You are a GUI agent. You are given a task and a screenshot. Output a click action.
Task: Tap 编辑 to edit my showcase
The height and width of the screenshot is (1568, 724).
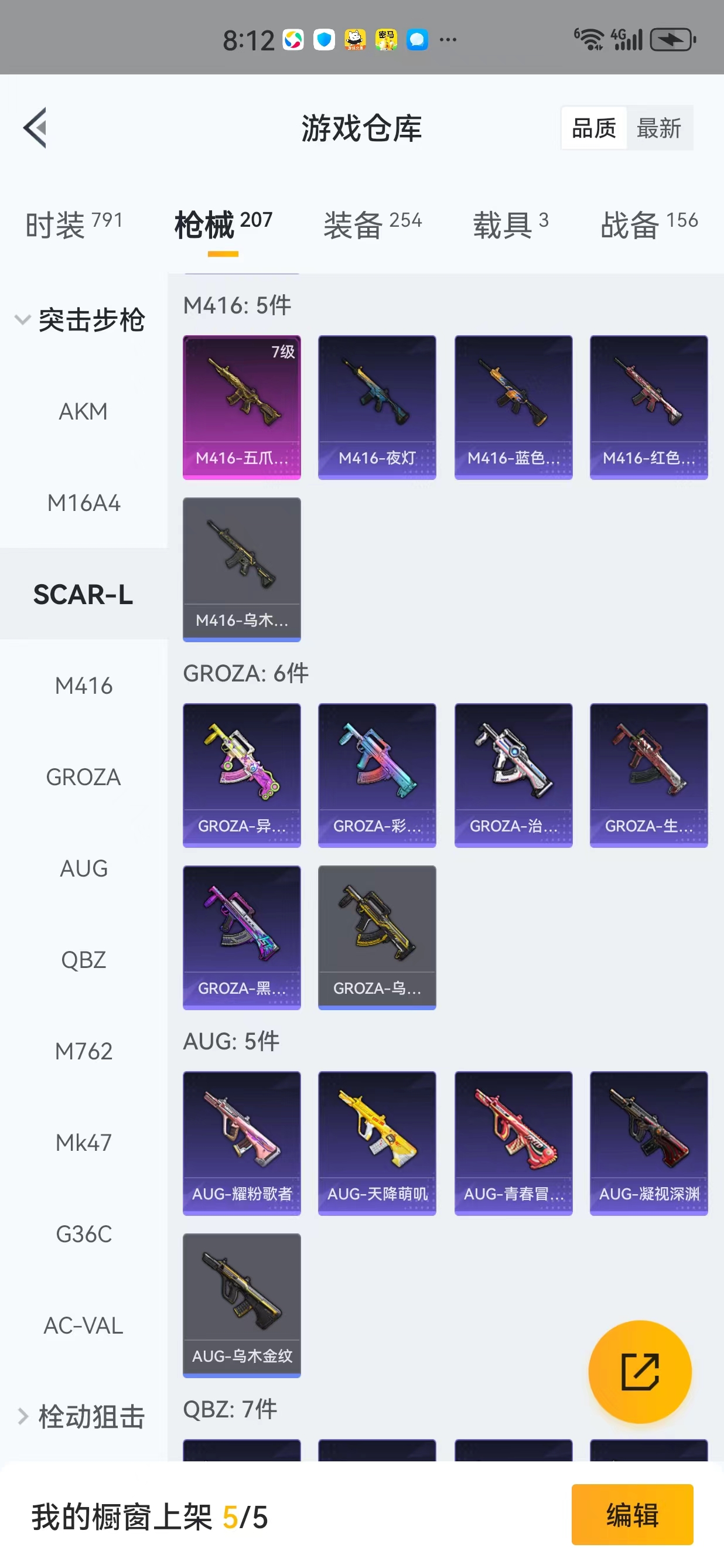point(632,1515)
